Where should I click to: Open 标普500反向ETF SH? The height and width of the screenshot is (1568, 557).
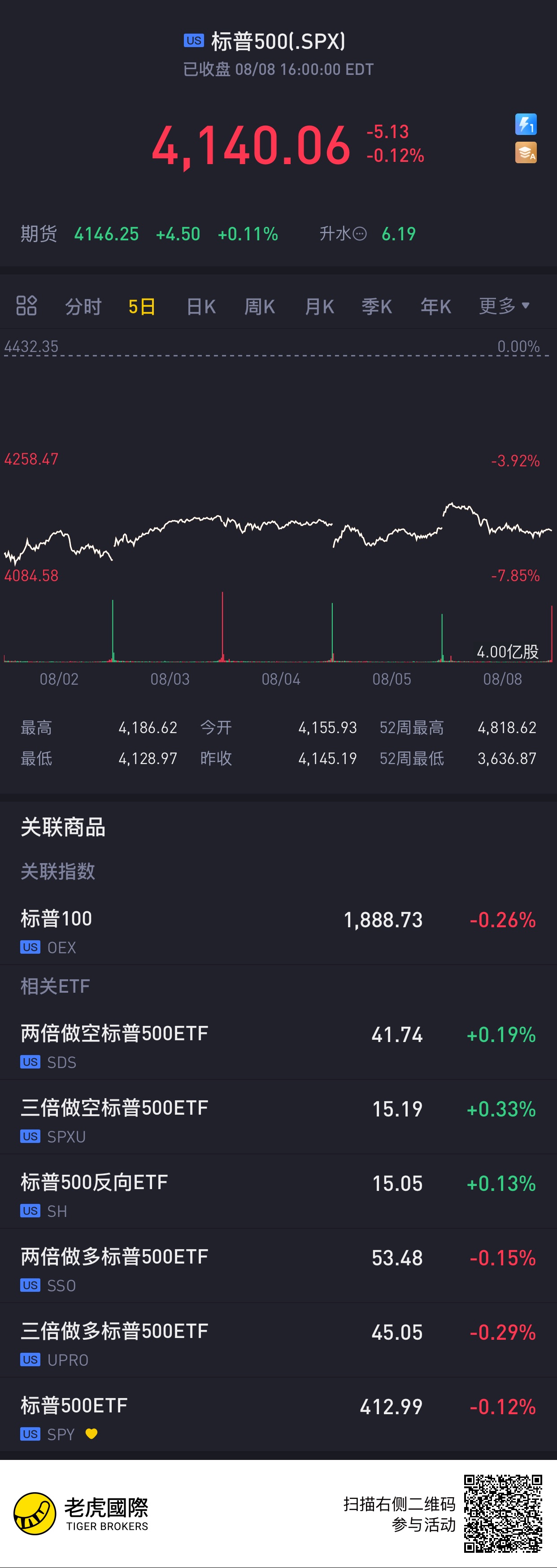278,1195
